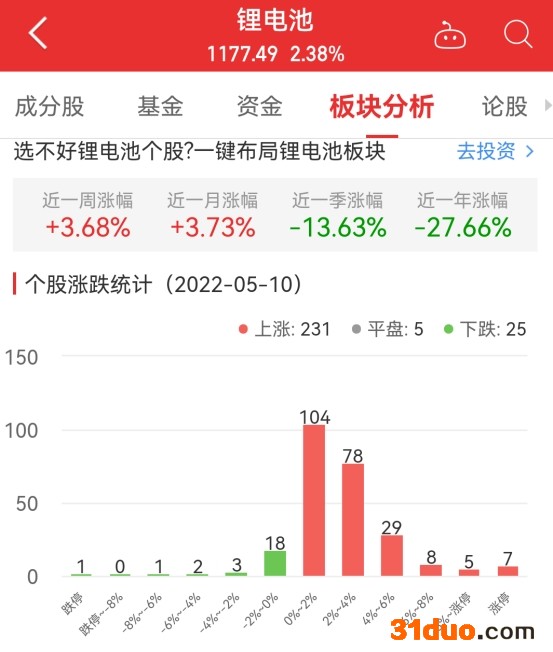Switch to the 基金 tab
This screenshot has height=652, width=553.
[x=160, y=106]
